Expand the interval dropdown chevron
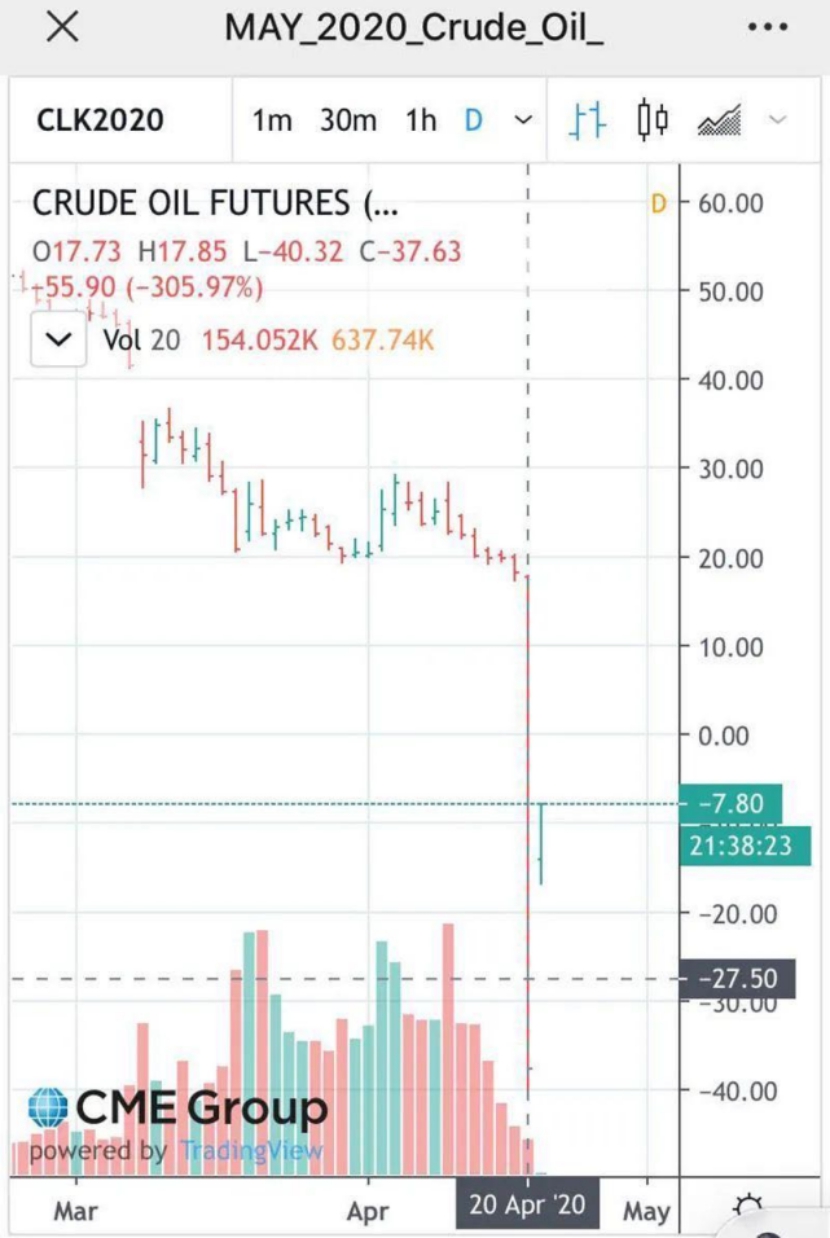This screenshot has width=830, height=1238. [x=522, y=121]
